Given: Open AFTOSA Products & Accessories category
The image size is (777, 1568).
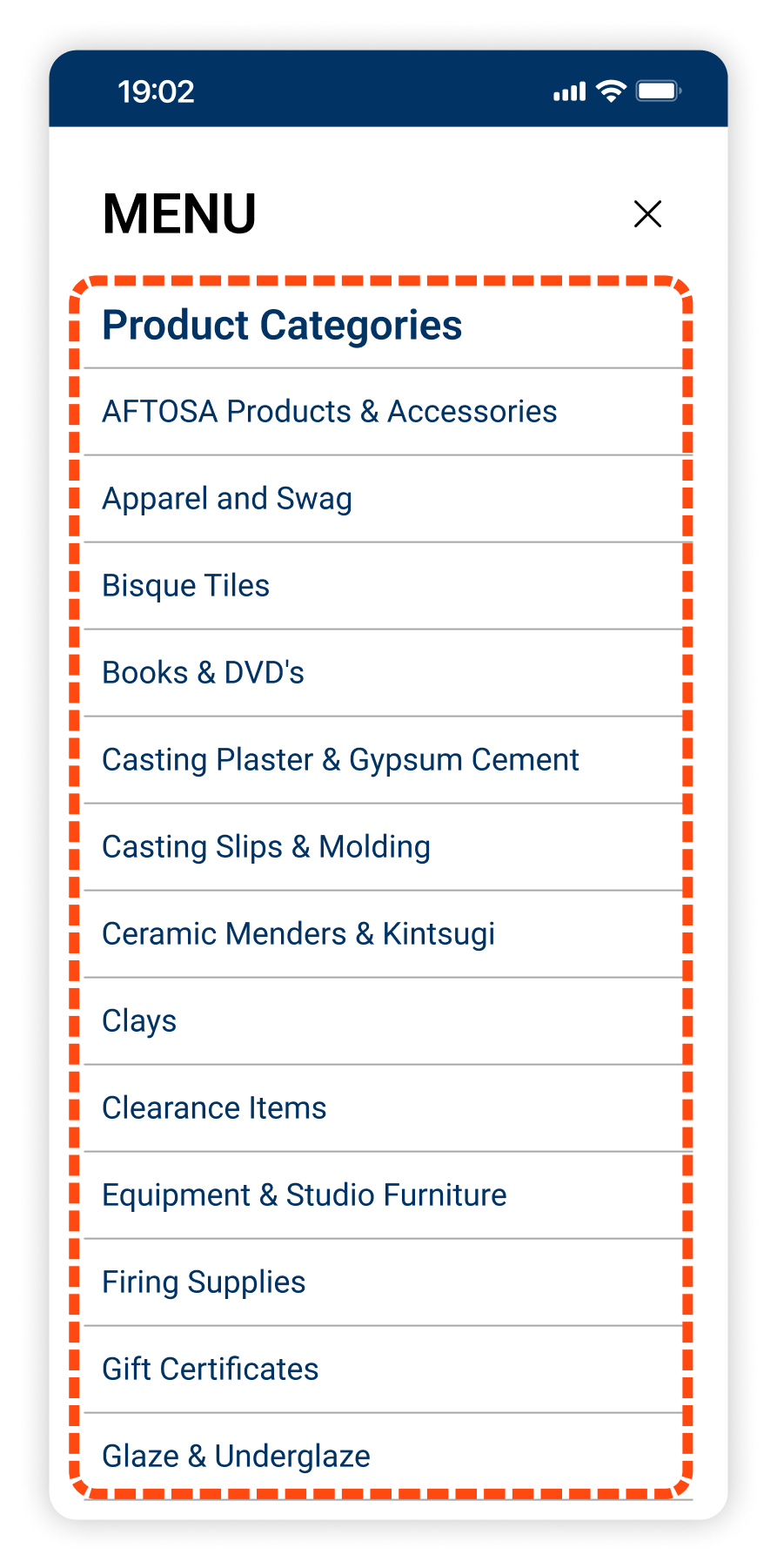Looking at the screenshot, I should (x=329, y=412).
